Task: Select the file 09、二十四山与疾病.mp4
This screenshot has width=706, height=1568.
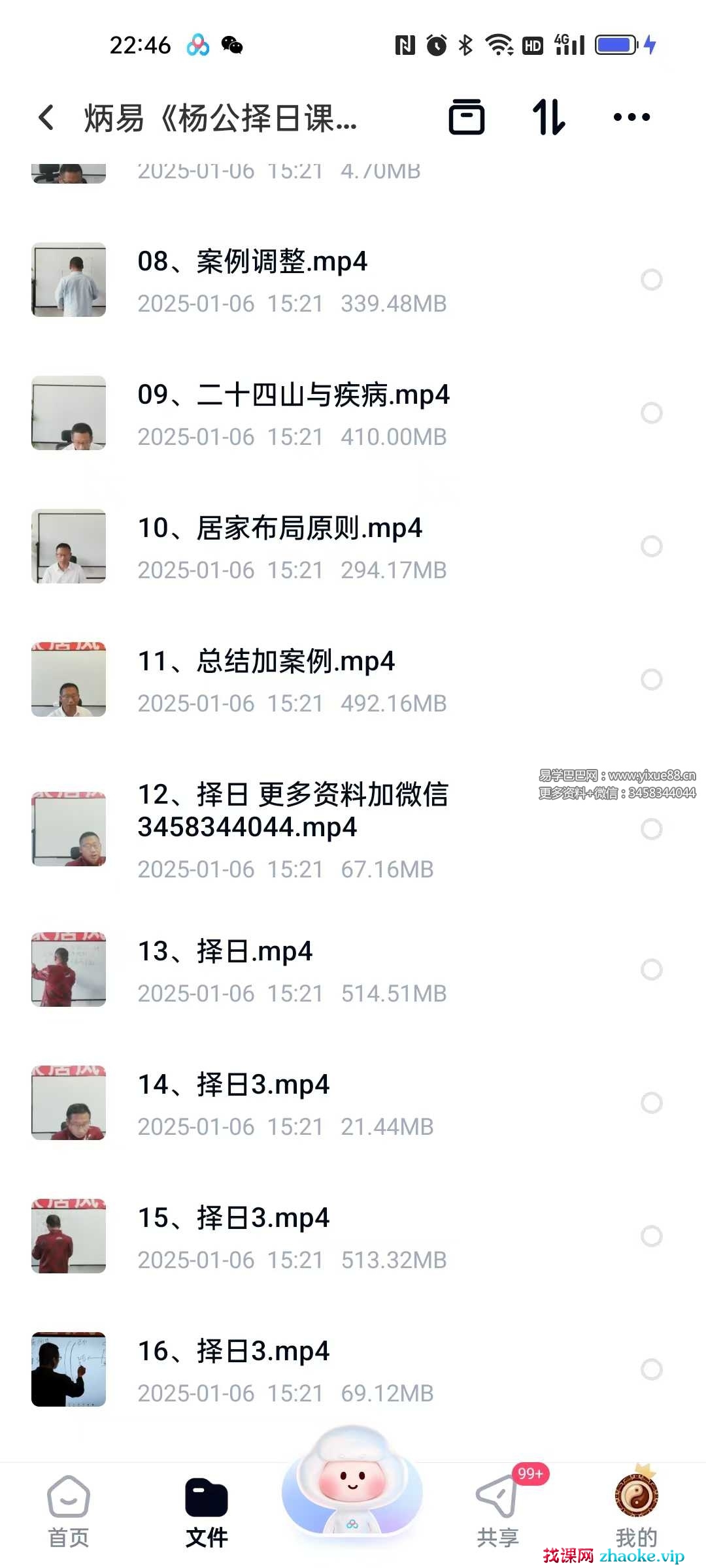Action: (651, 413)
